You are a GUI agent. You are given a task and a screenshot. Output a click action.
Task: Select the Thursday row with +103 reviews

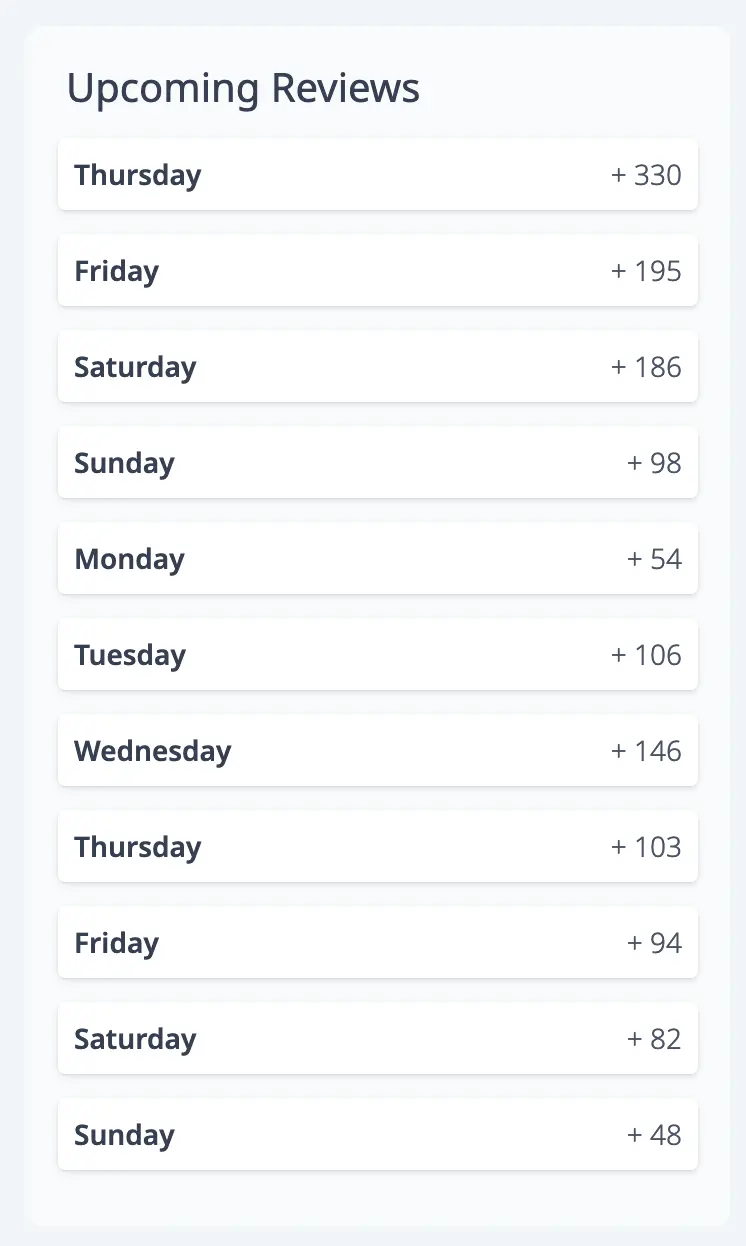378,847
